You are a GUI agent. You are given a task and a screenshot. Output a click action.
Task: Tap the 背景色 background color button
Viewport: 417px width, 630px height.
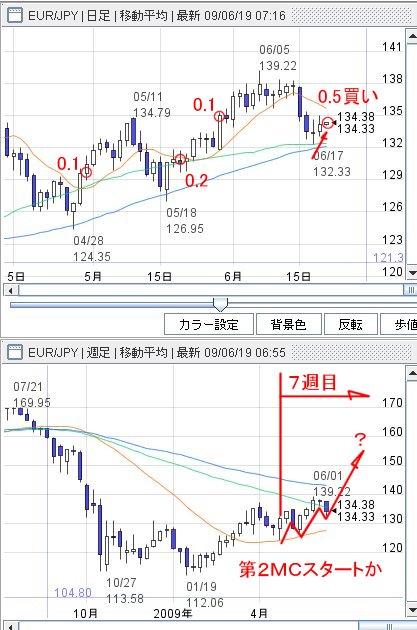288,324
